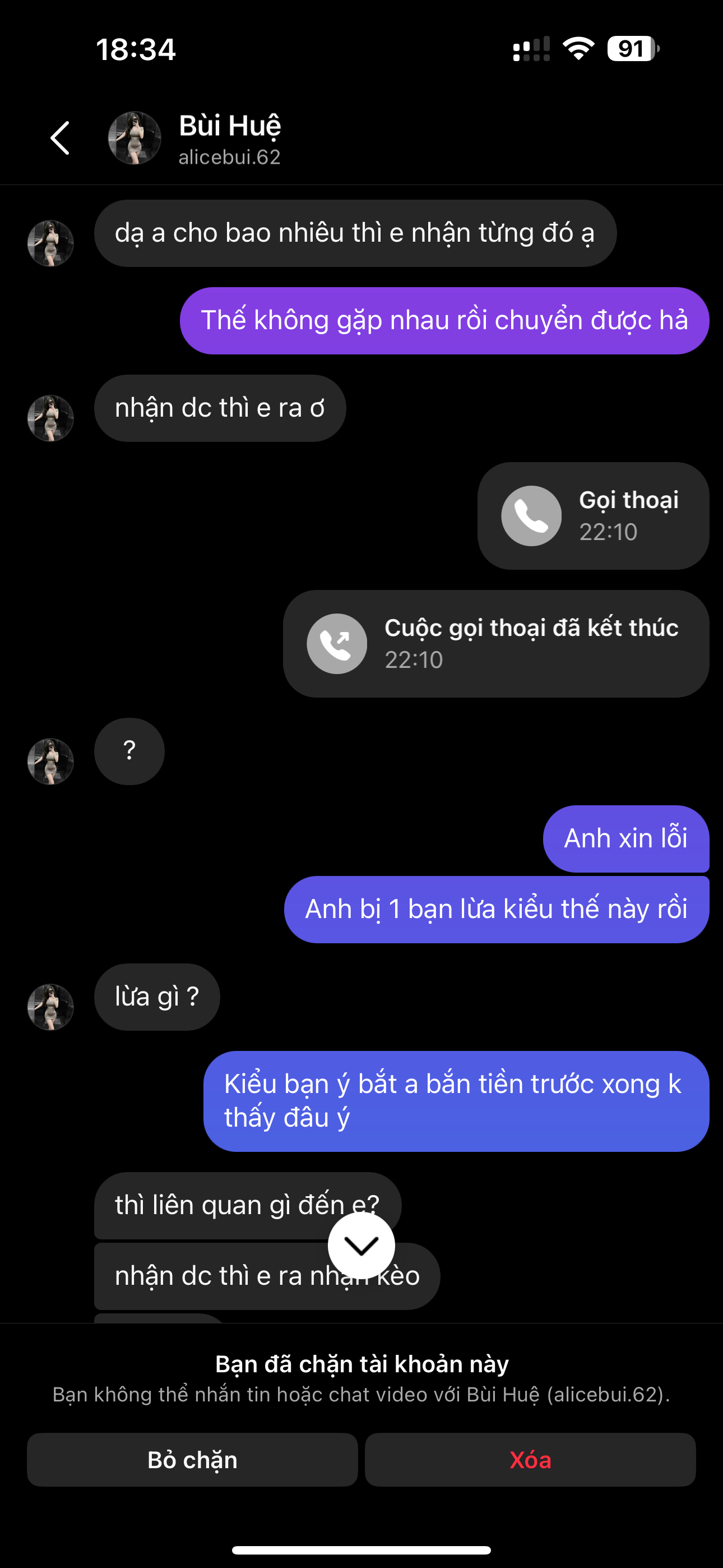Open the Cuộc gọi thoại đã kết thúc bubble
The height and width of the screenshot is (1568, 723).
click(x=496, y=643)
